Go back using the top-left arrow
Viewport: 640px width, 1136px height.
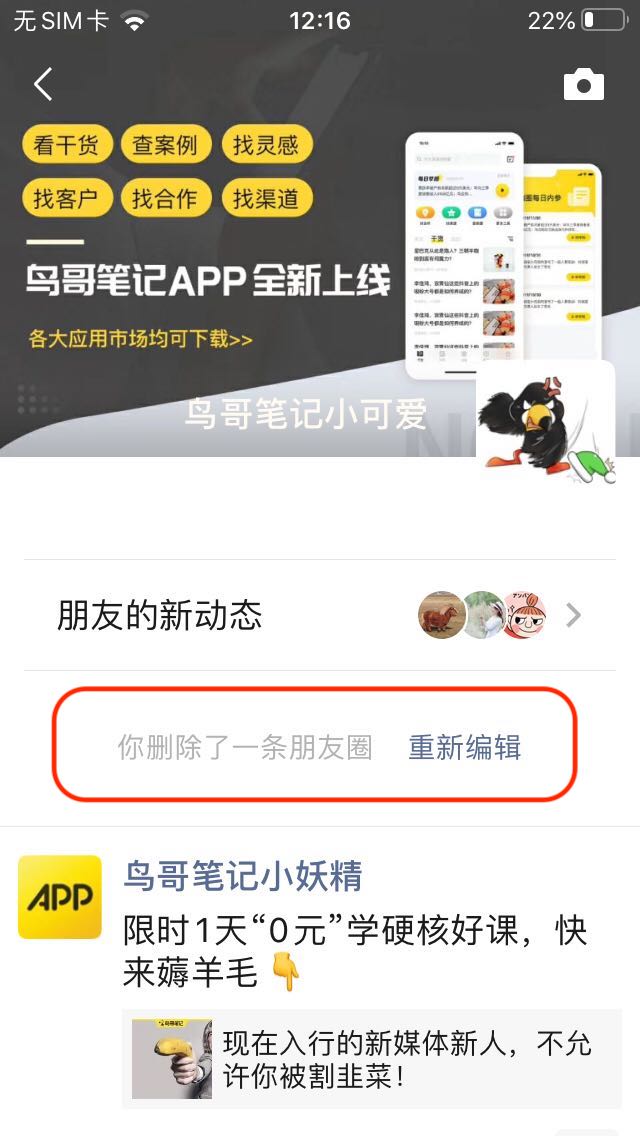point(43,84)
